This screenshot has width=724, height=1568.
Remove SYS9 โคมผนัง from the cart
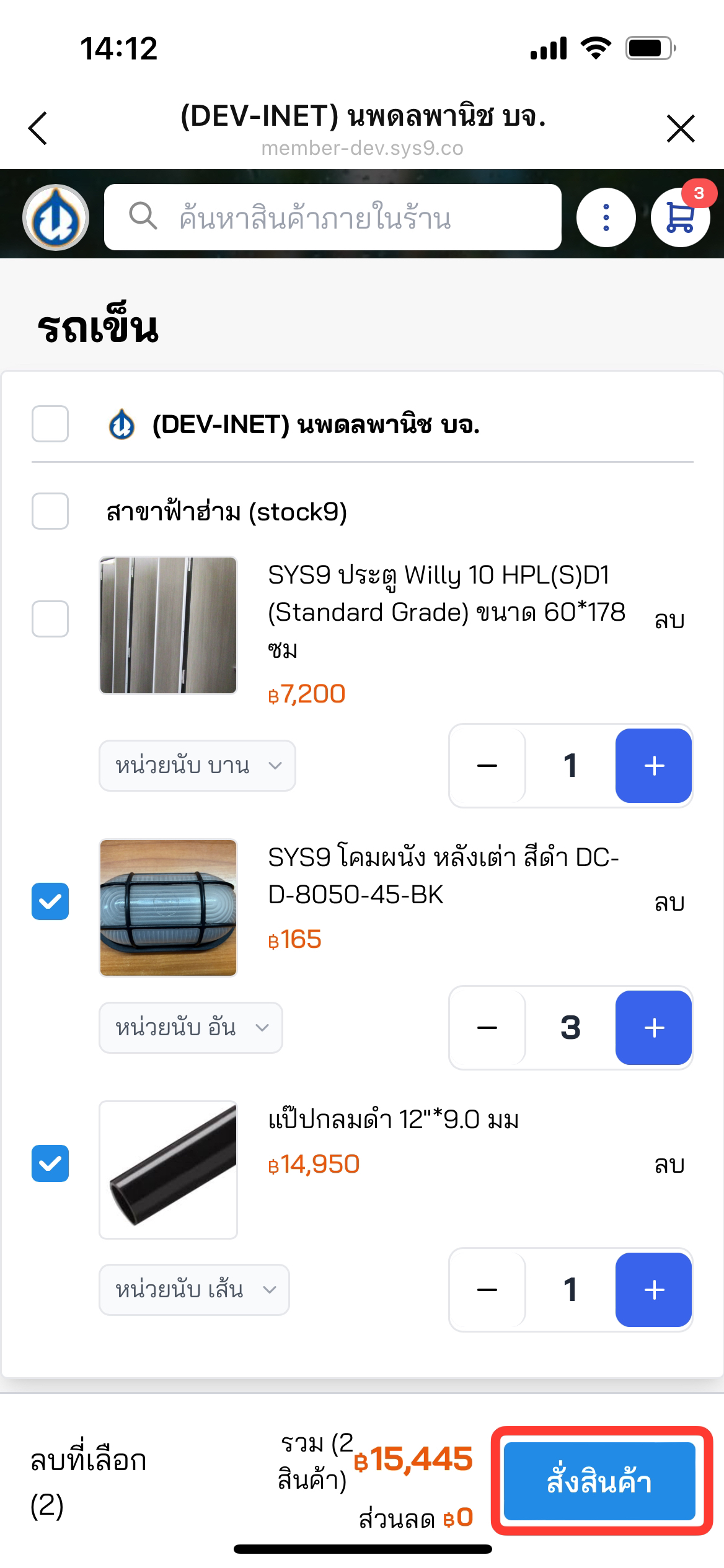(669, 903)
